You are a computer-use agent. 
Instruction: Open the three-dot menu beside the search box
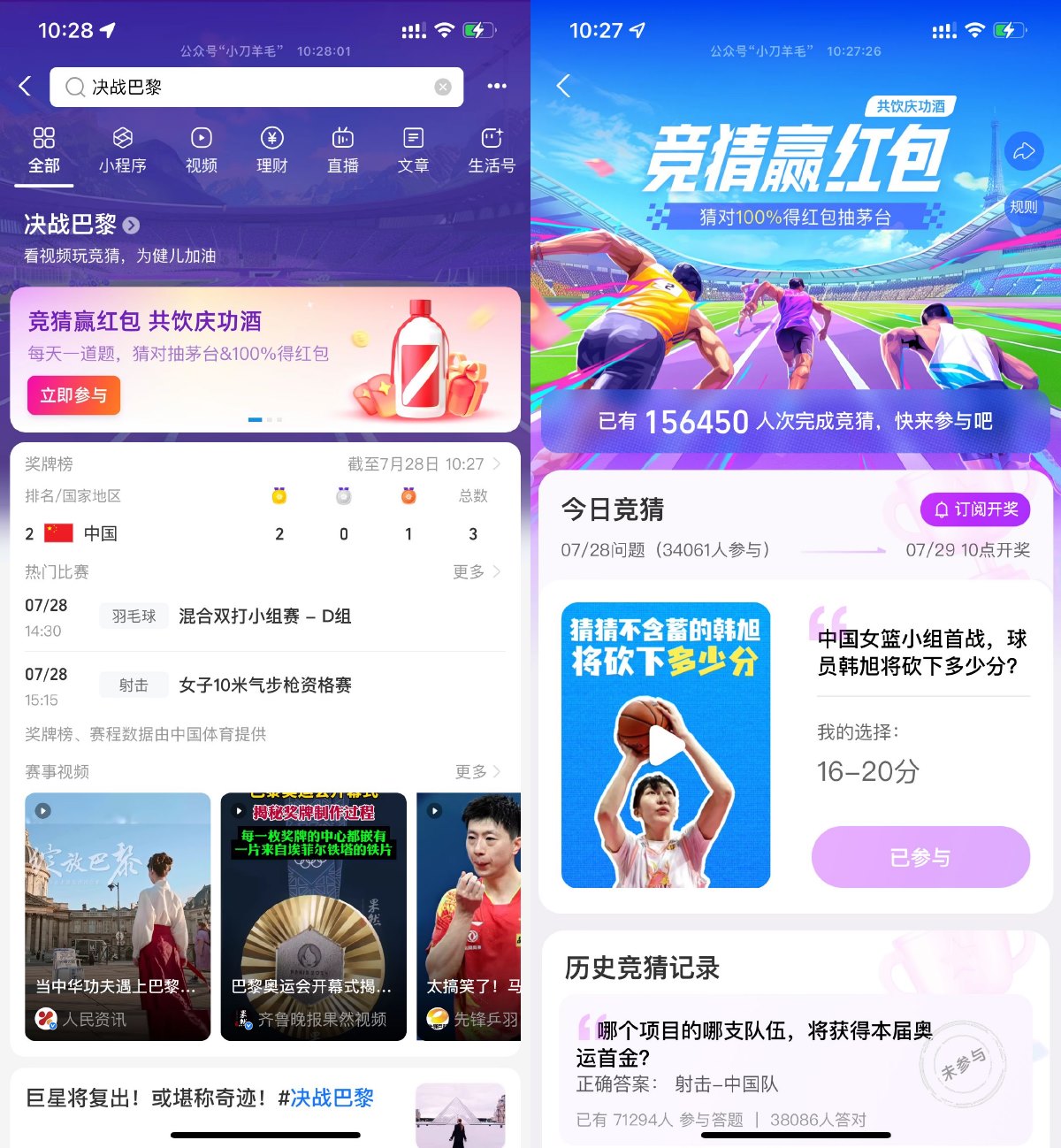497,86
